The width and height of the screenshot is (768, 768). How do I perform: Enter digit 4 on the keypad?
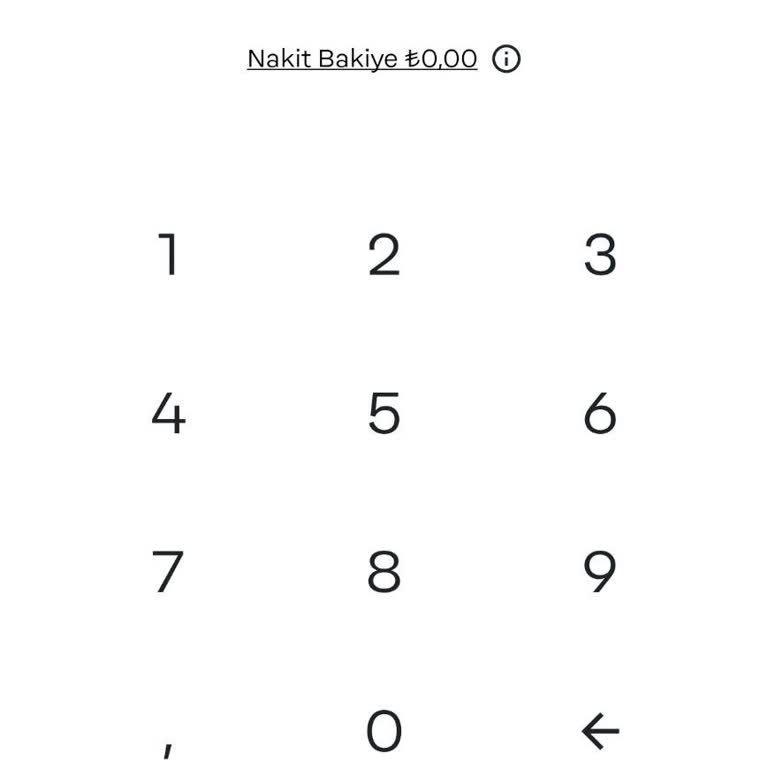pos(169,413)
